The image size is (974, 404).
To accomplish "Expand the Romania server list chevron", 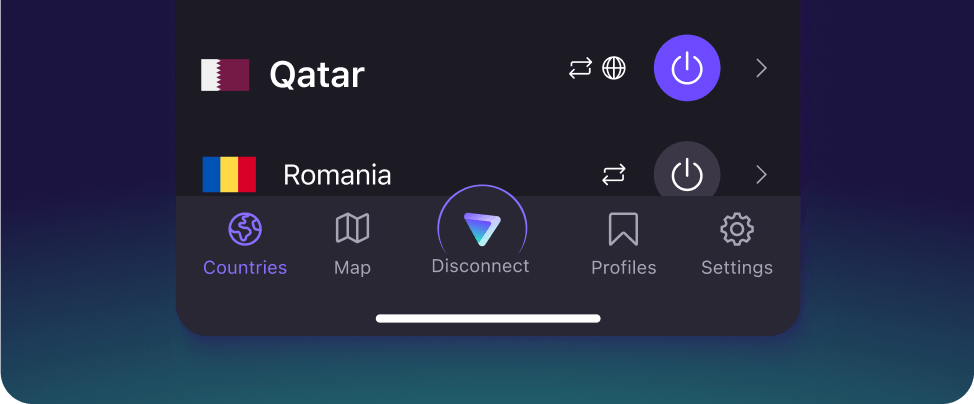I will (761, 175).
